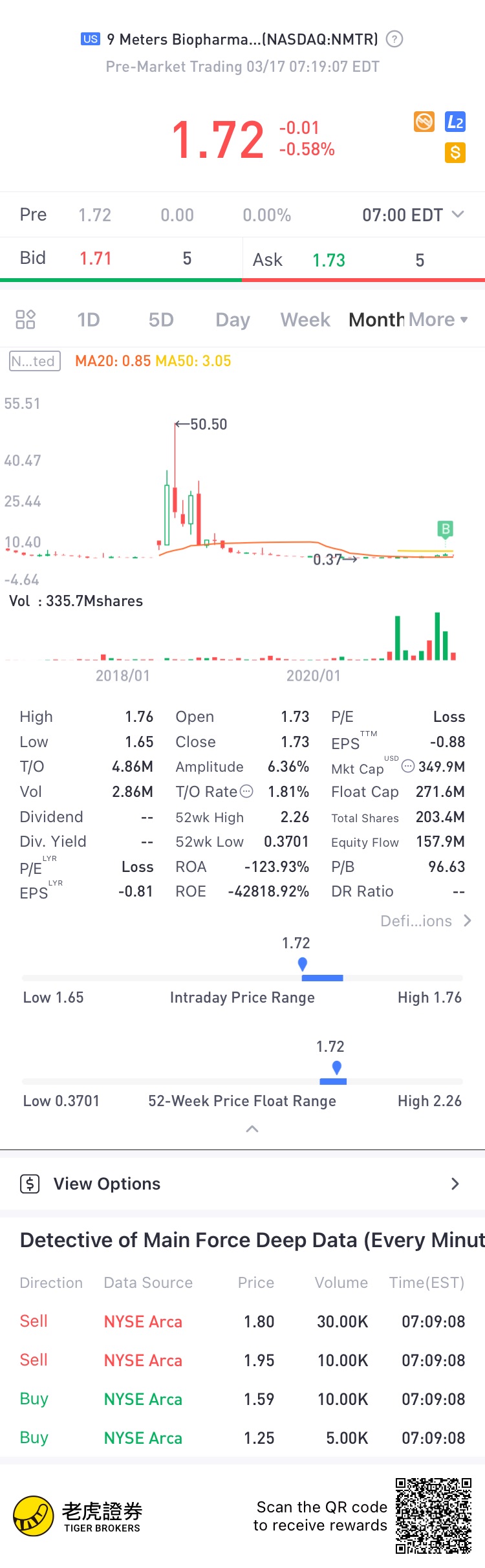485x1568 pixels.
Task: Tap the N...ted price adjustment button
Action: (x=35, y=361)
